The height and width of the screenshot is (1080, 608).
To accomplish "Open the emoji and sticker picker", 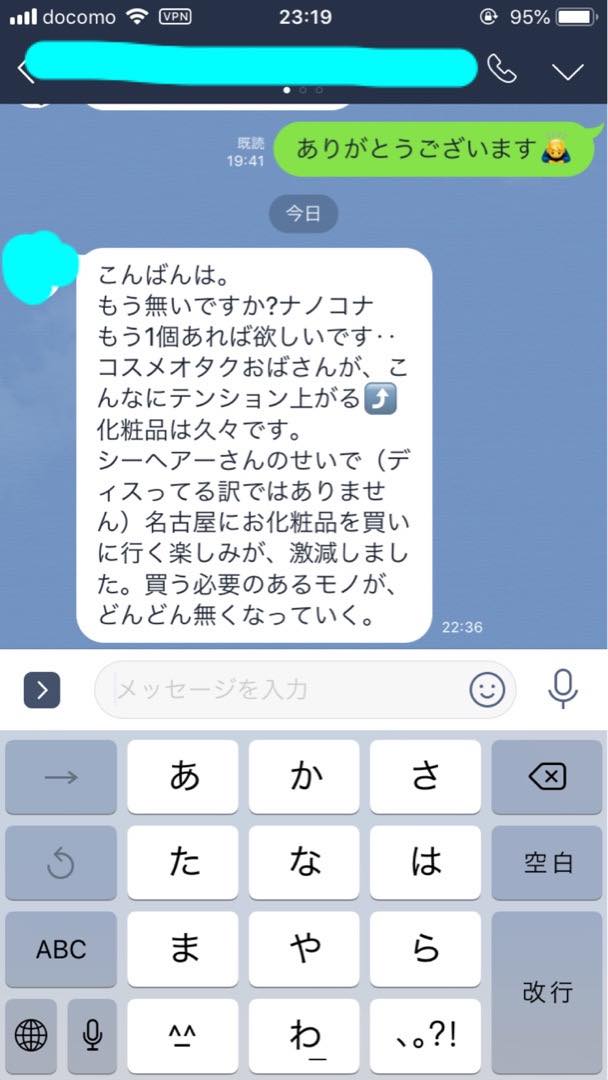I will click(x=488, y=689).
